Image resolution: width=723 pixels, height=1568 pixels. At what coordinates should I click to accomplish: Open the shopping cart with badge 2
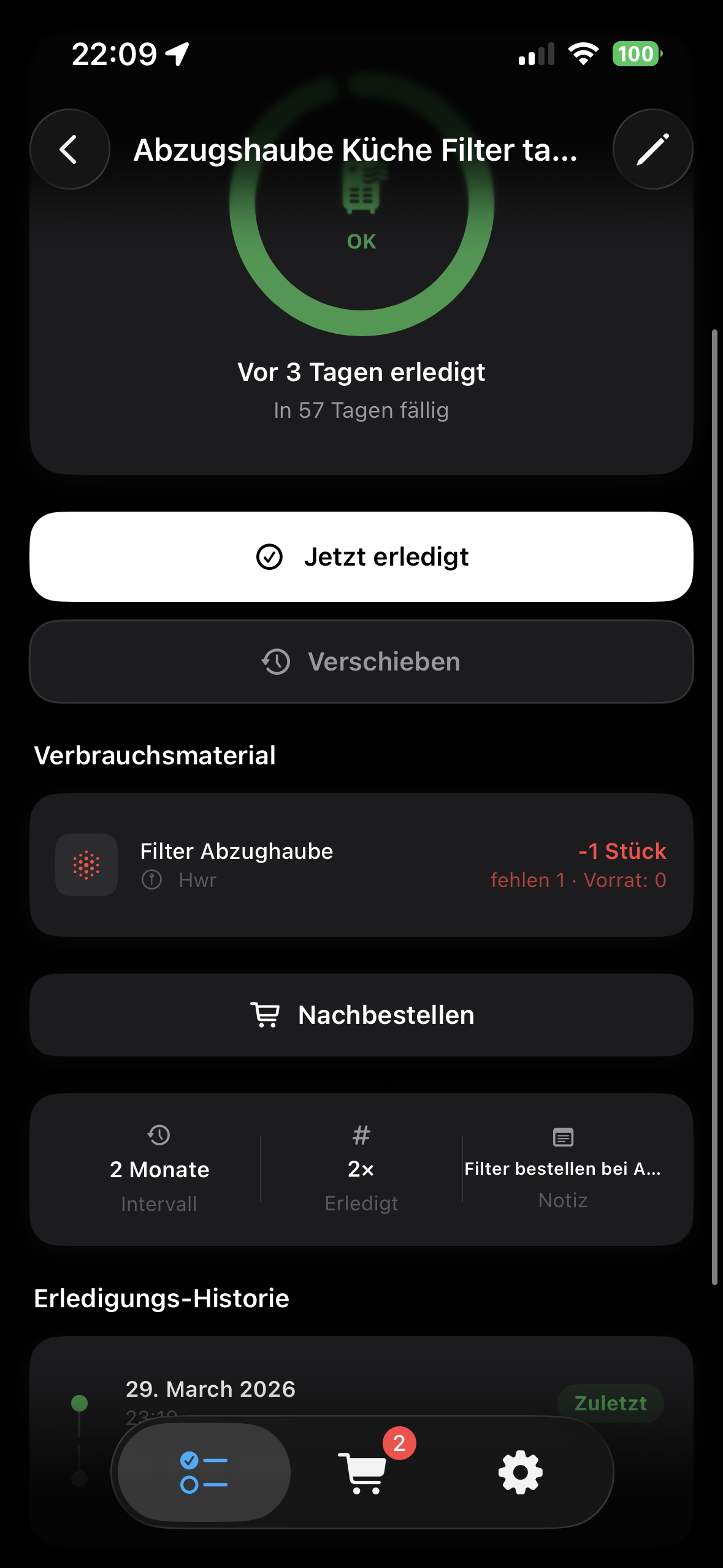point(363,1472)
